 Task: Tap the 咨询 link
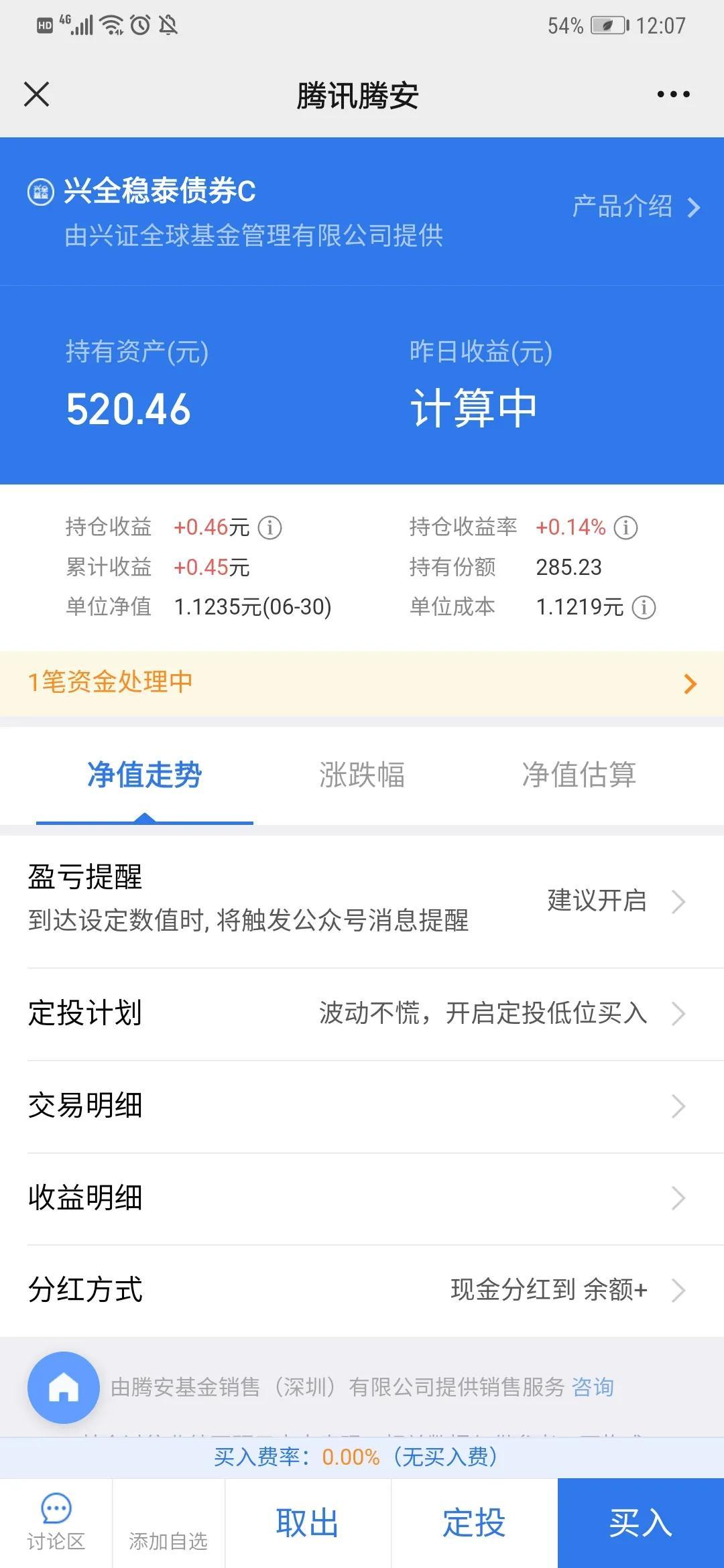click(593, 1387)
